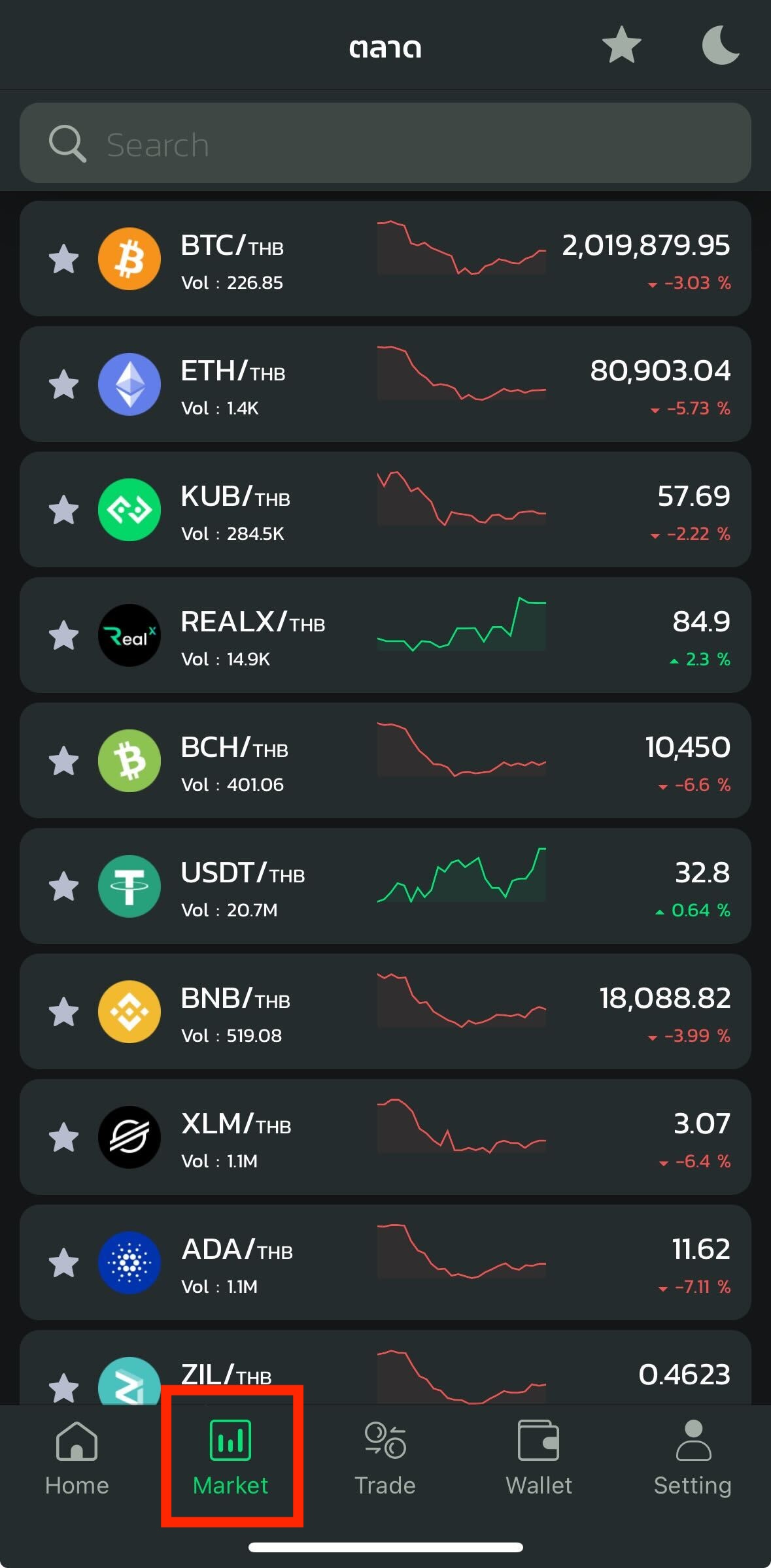This screenshot has height=1568, width=771.
Task: Add REALX/THB to favorites
Action: pos(64,635)
